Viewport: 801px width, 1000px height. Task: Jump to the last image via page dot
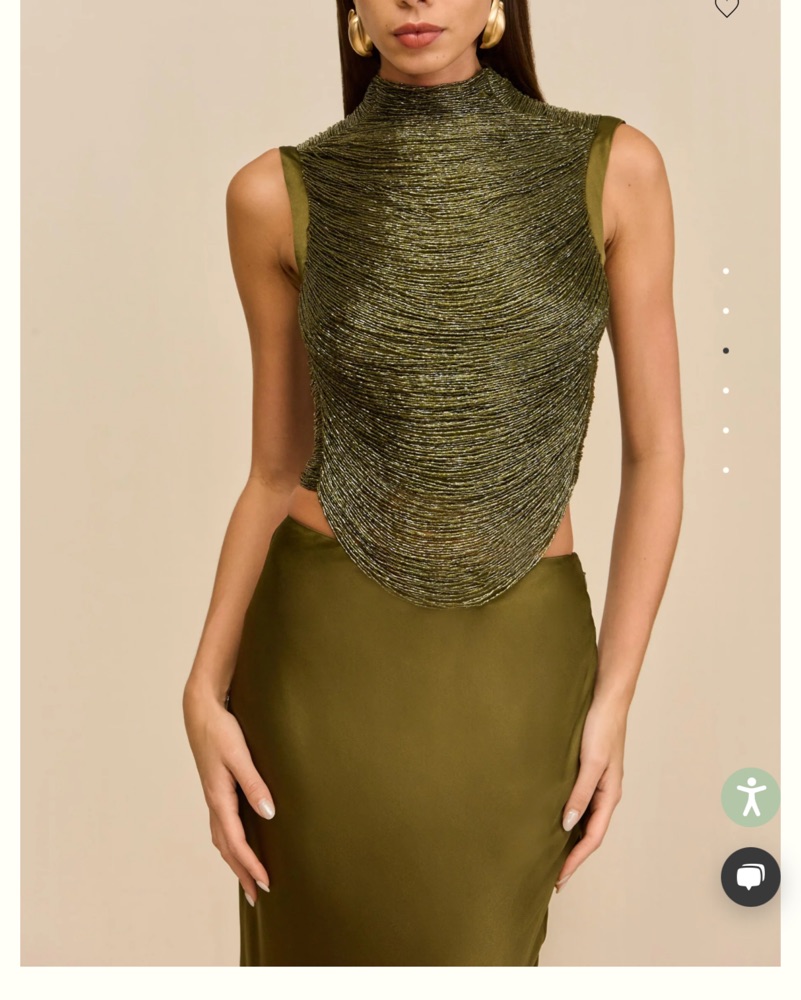[726, 470]
